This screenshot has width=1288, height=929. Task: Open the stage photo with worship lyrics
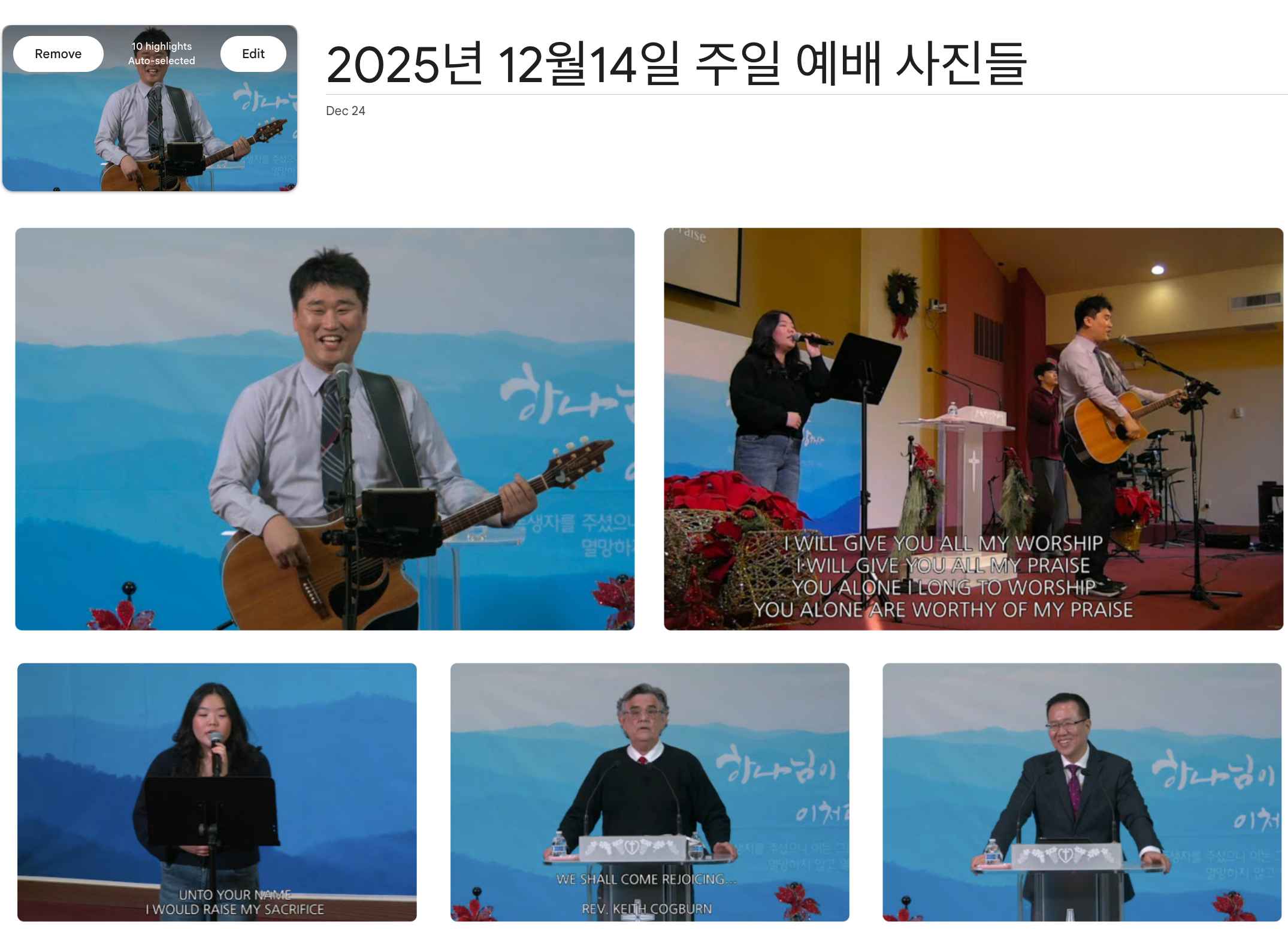973,429
